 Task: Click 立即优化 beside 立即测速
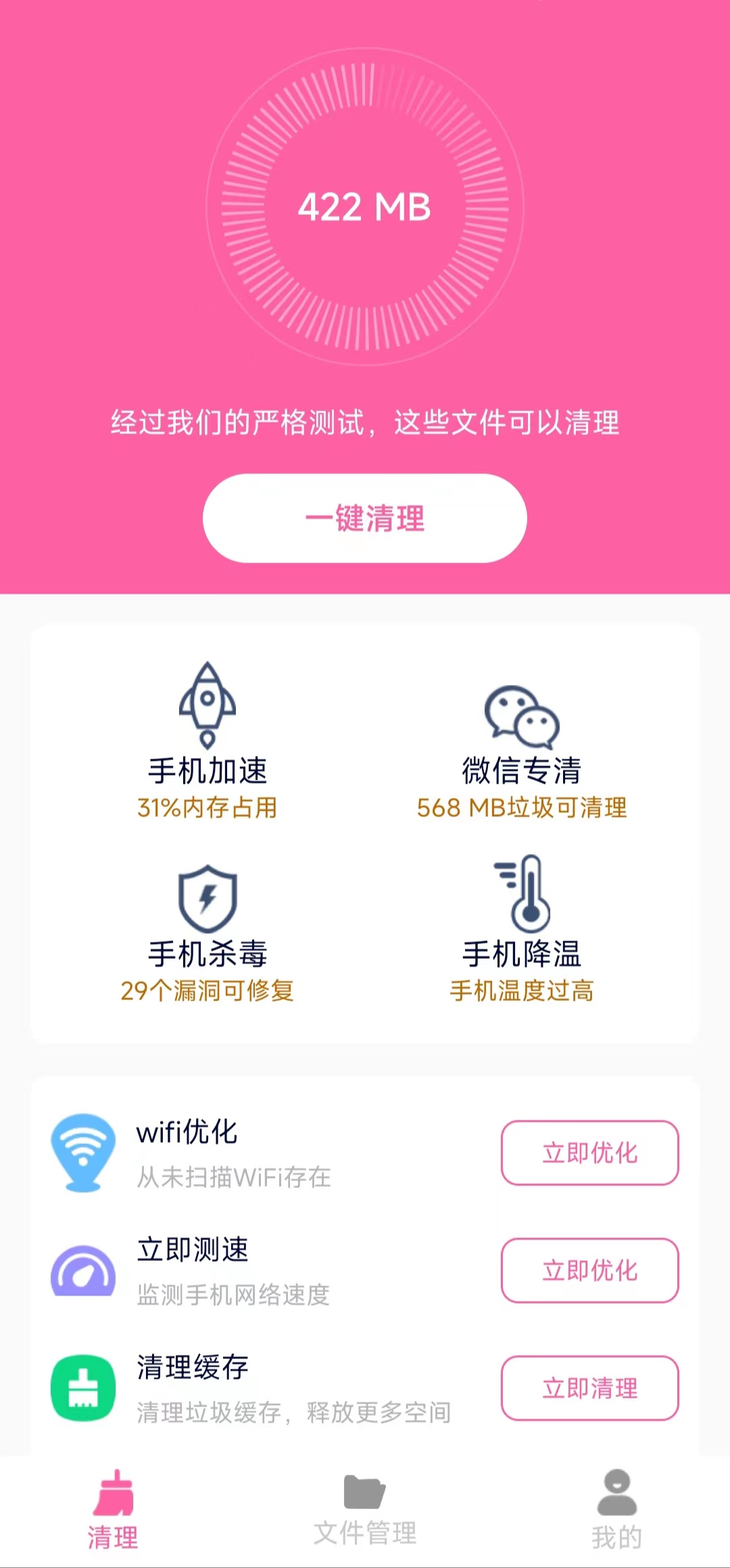(589, 1270)
